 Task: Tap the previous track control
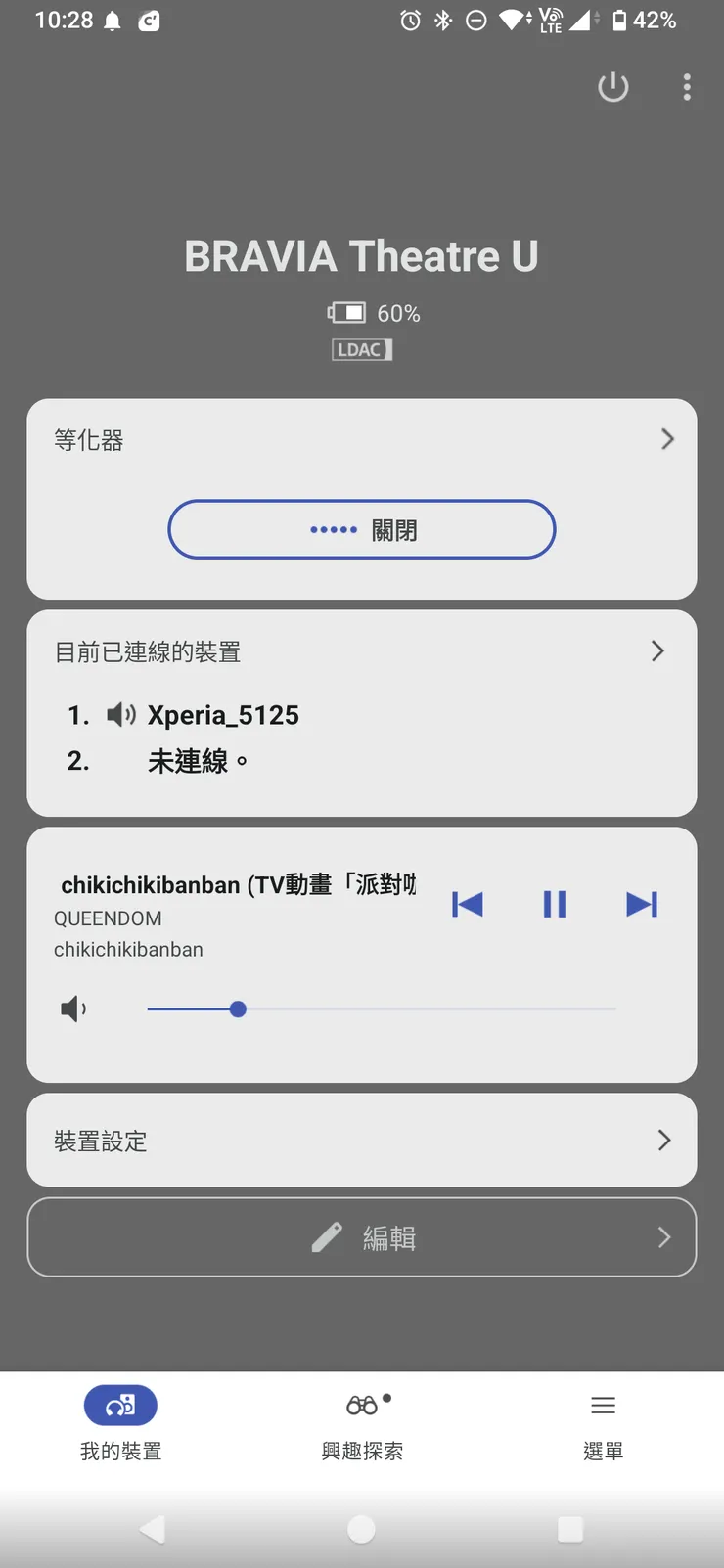pyautogui.click(x=468, y=904)
